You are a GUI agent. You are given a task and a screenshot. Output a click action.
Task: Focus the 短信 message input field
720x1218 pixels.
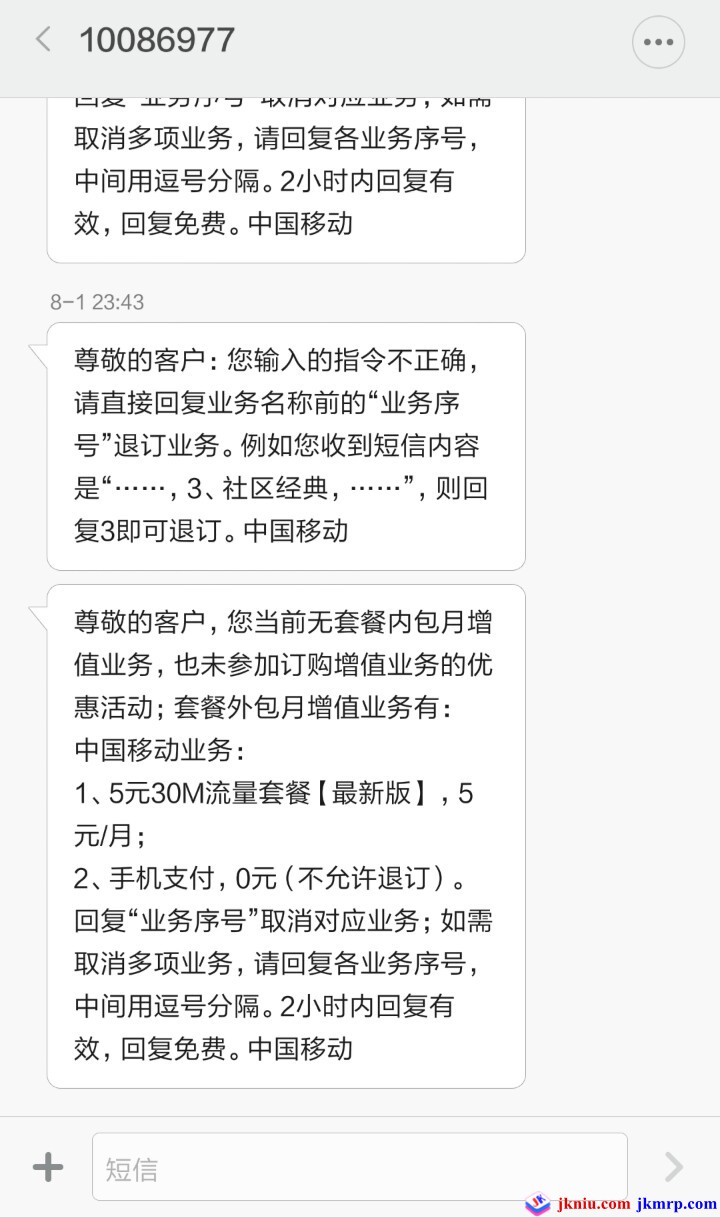pyautogui.click(x=360, y=1167)
